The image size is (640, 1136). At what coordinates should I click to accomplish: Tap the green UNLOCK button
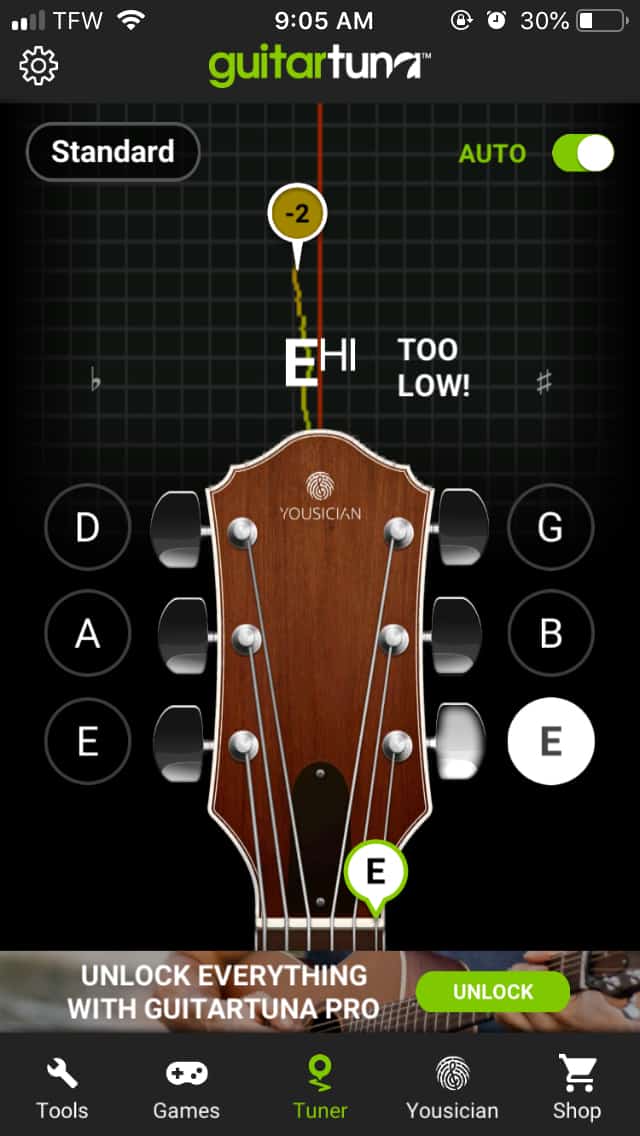pyautogui.click(x=493, y=991)
